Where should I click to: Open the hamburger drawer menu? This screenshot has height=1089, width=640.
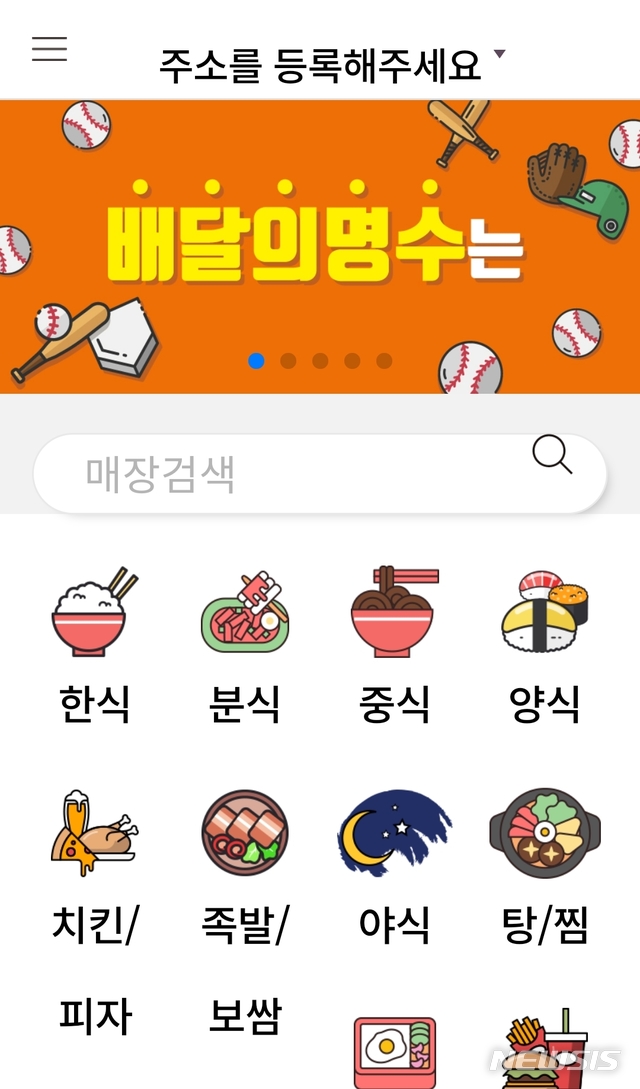click(x=49, y=49)
